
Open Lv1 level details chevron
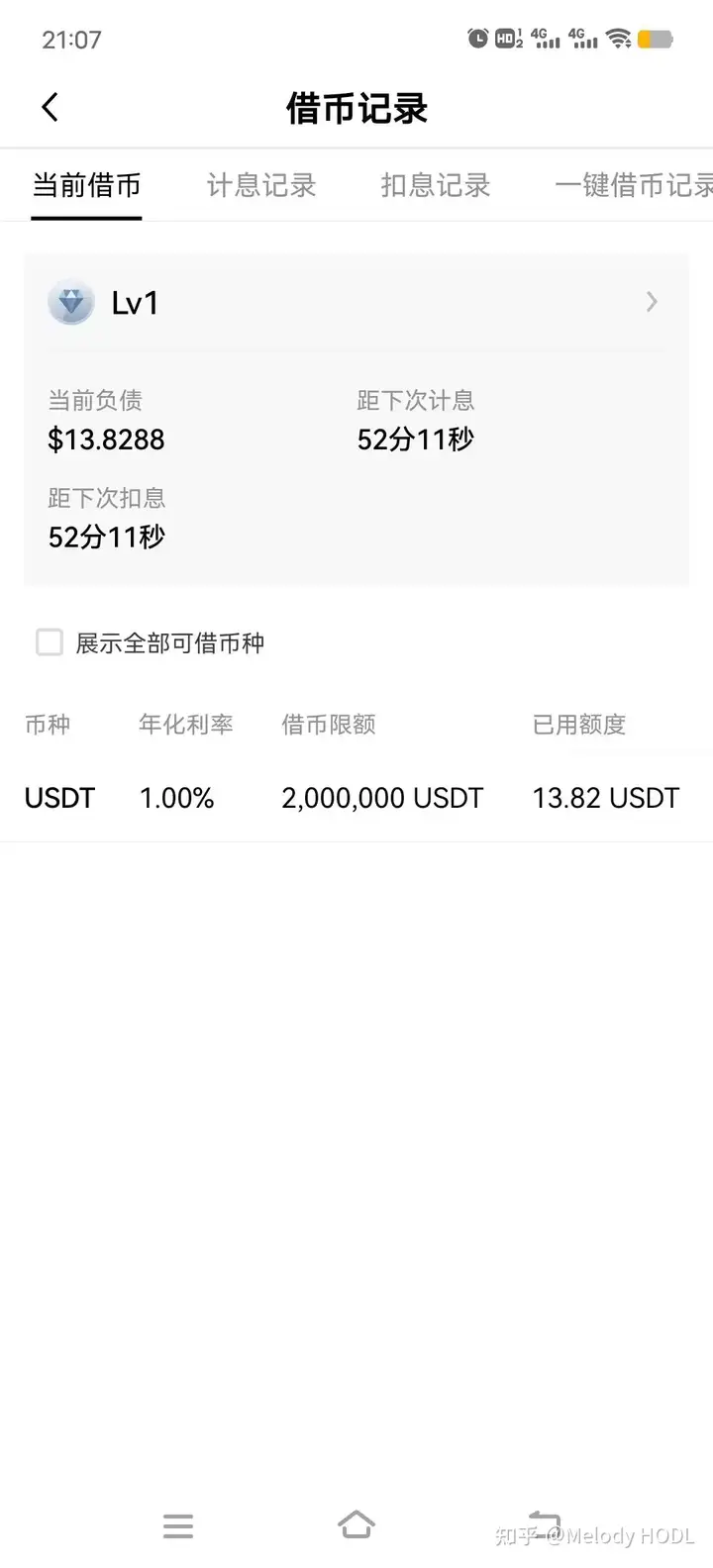click(652, 302)
